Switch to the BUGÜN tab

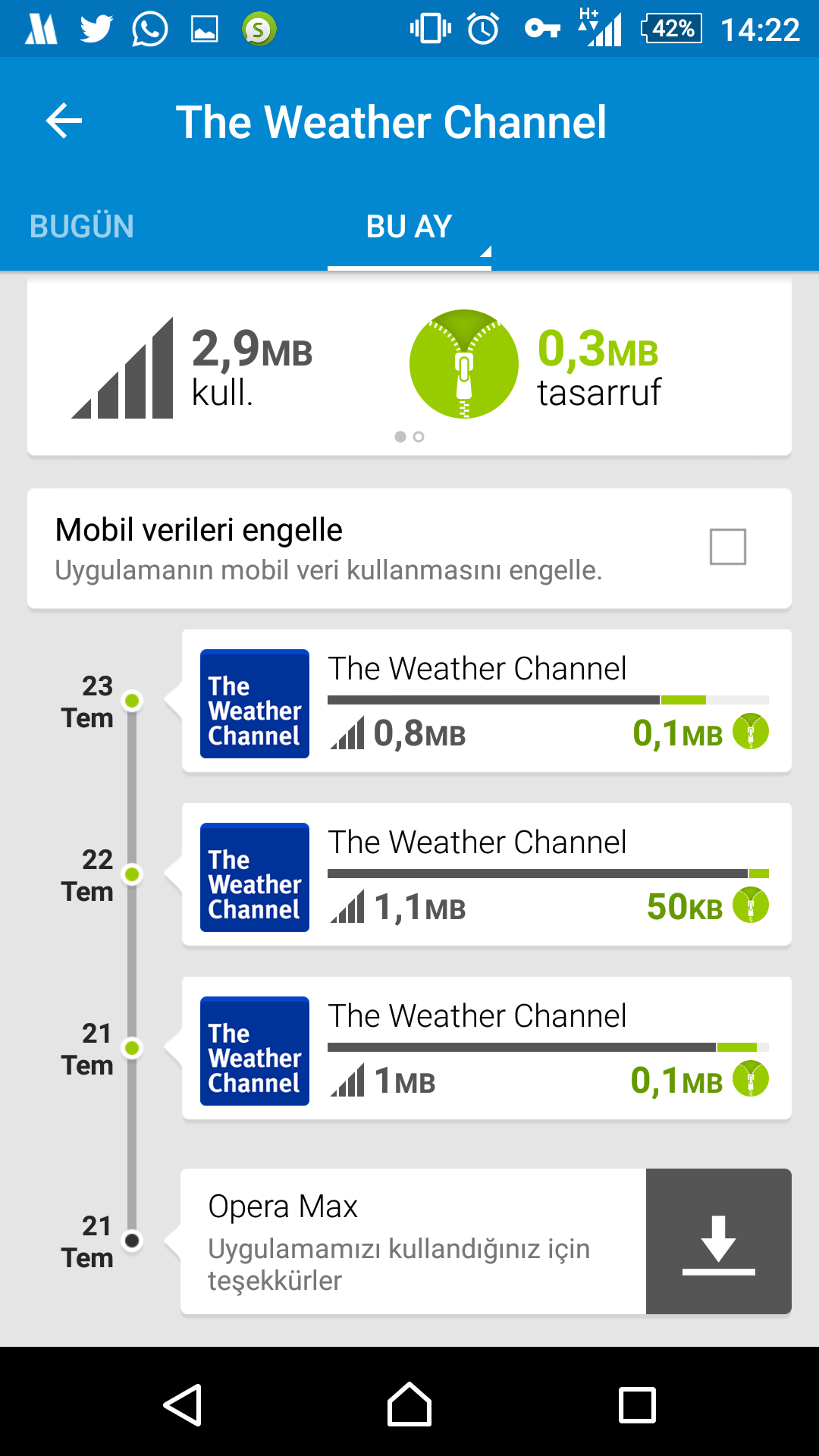tap(82, 226)
